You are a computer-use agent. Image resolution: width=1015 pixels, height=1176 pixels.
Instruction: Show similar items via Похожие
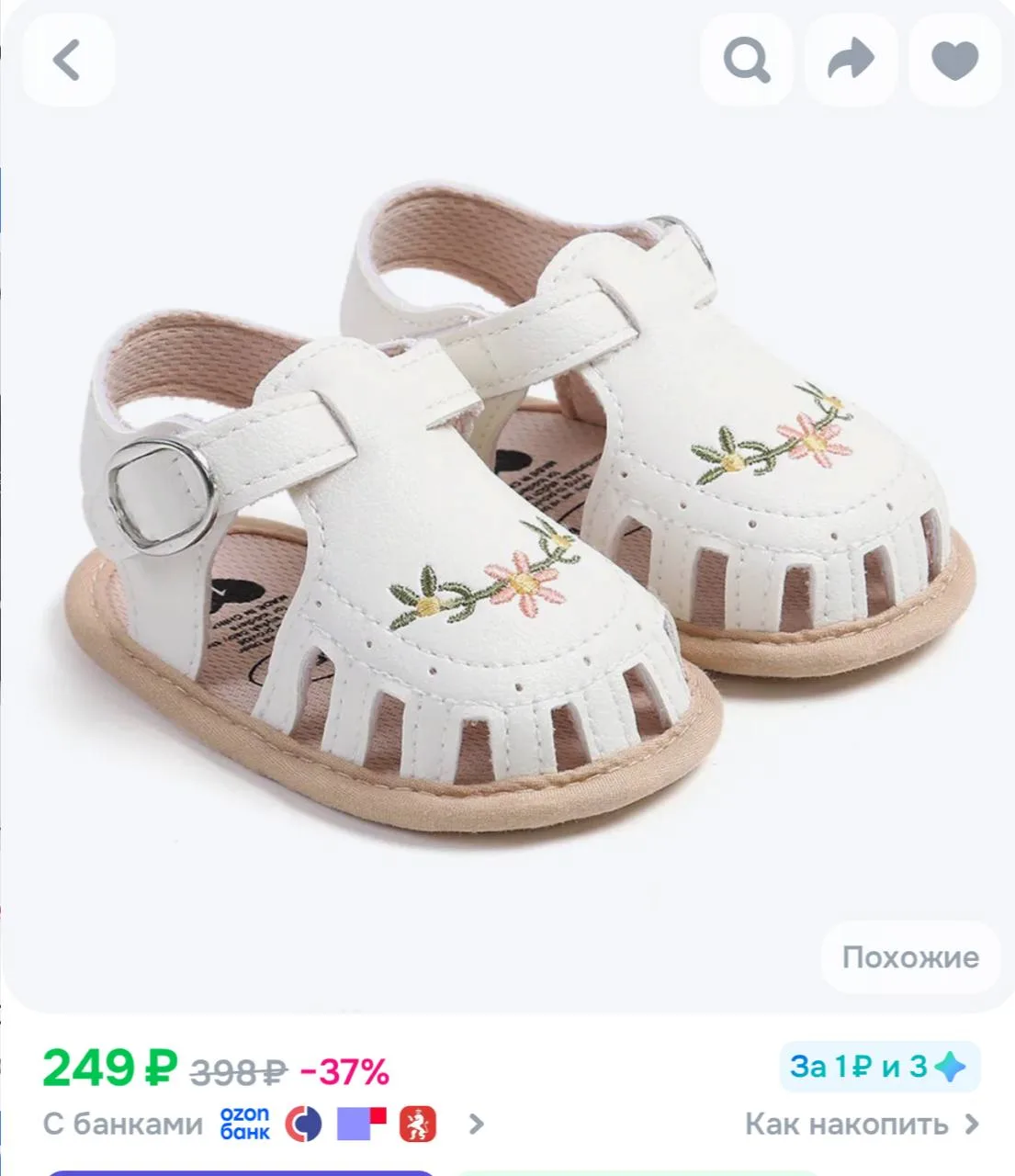pyautogui.click(x=910, y=957)
